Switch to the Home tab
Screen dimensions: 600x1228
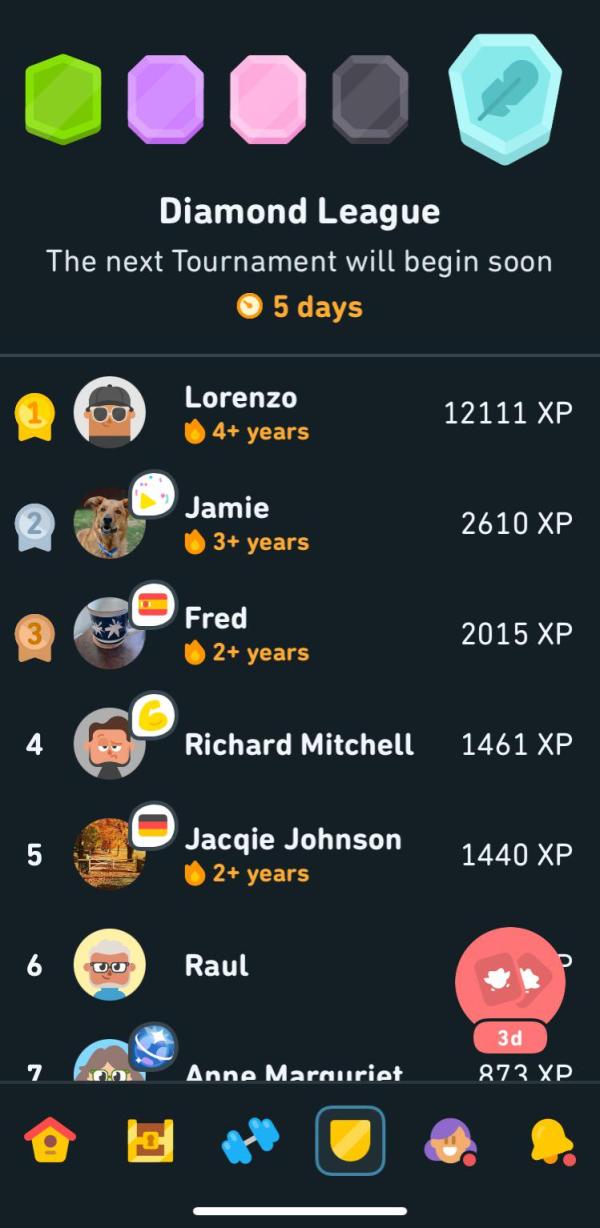point(50,1140)
